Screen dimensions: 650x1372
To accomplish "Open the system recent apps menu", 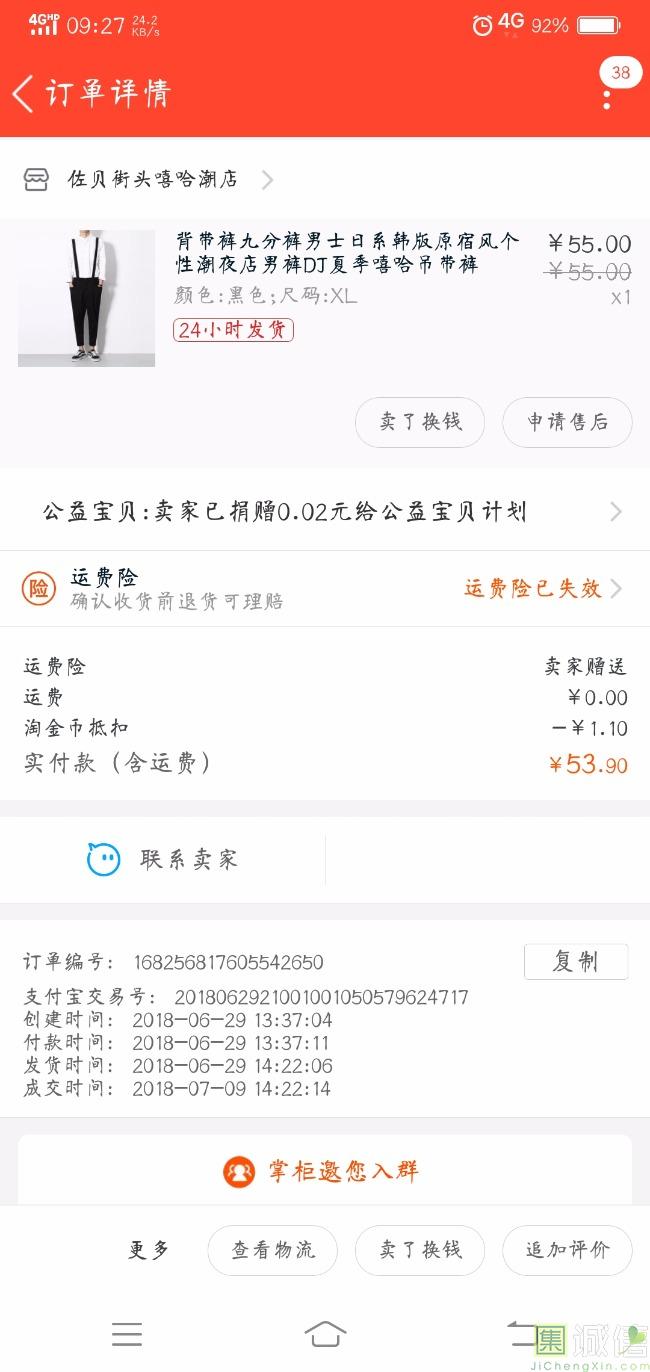I will coord(127,1334).
